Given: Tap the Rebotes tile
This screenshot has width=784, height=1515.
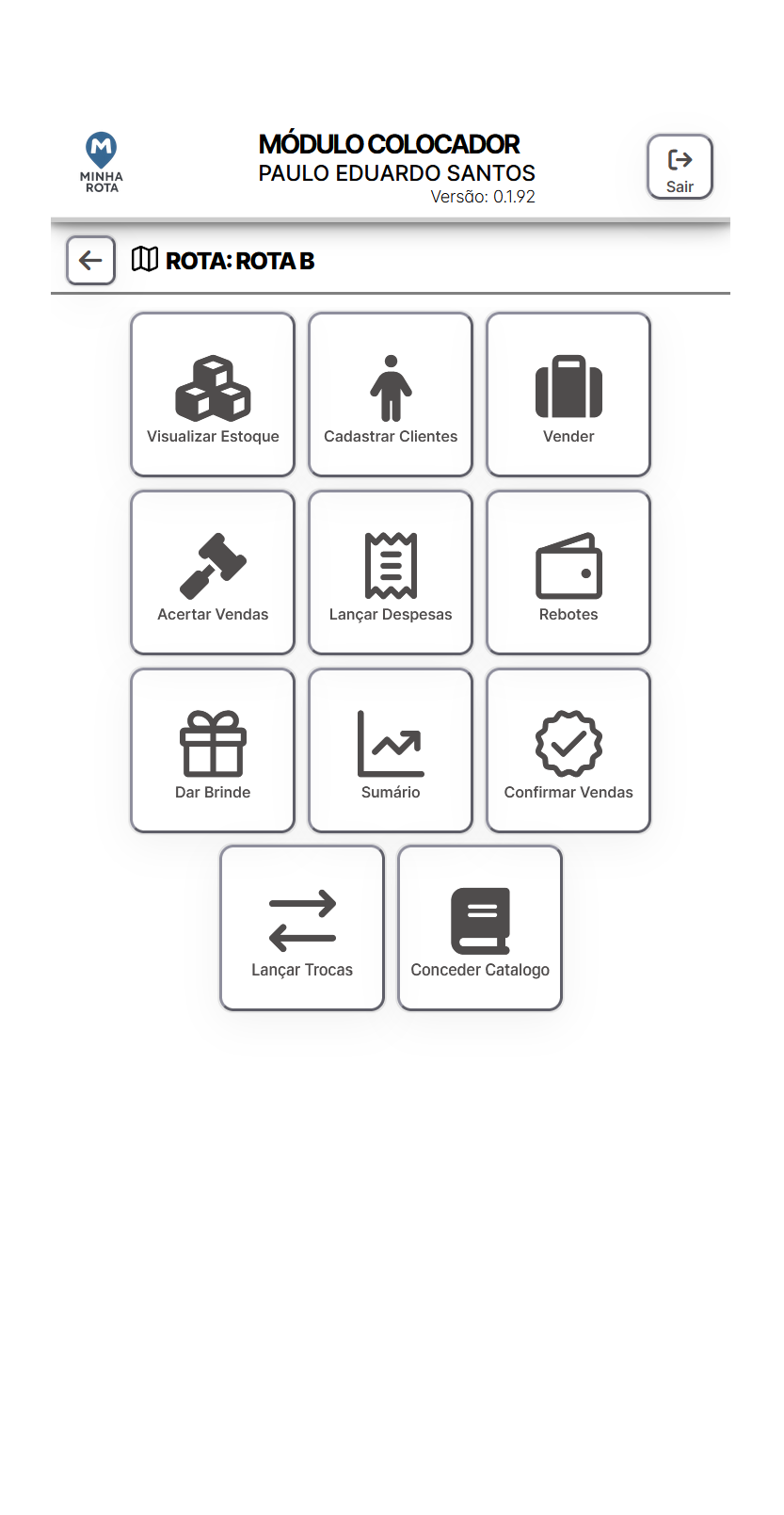Looking at the screenshot, I should [x=568, y=572].
